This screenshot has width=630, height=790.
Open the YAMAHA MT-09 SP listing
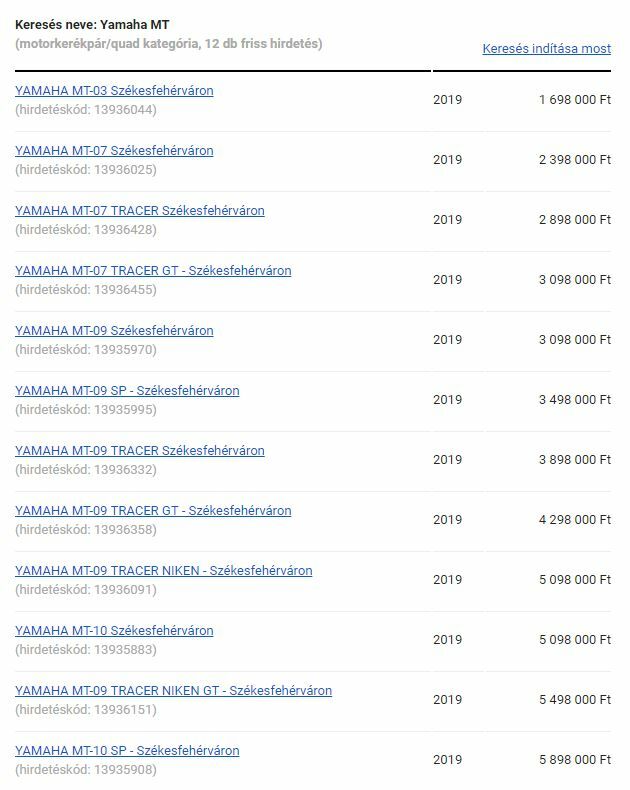(127, 391)
